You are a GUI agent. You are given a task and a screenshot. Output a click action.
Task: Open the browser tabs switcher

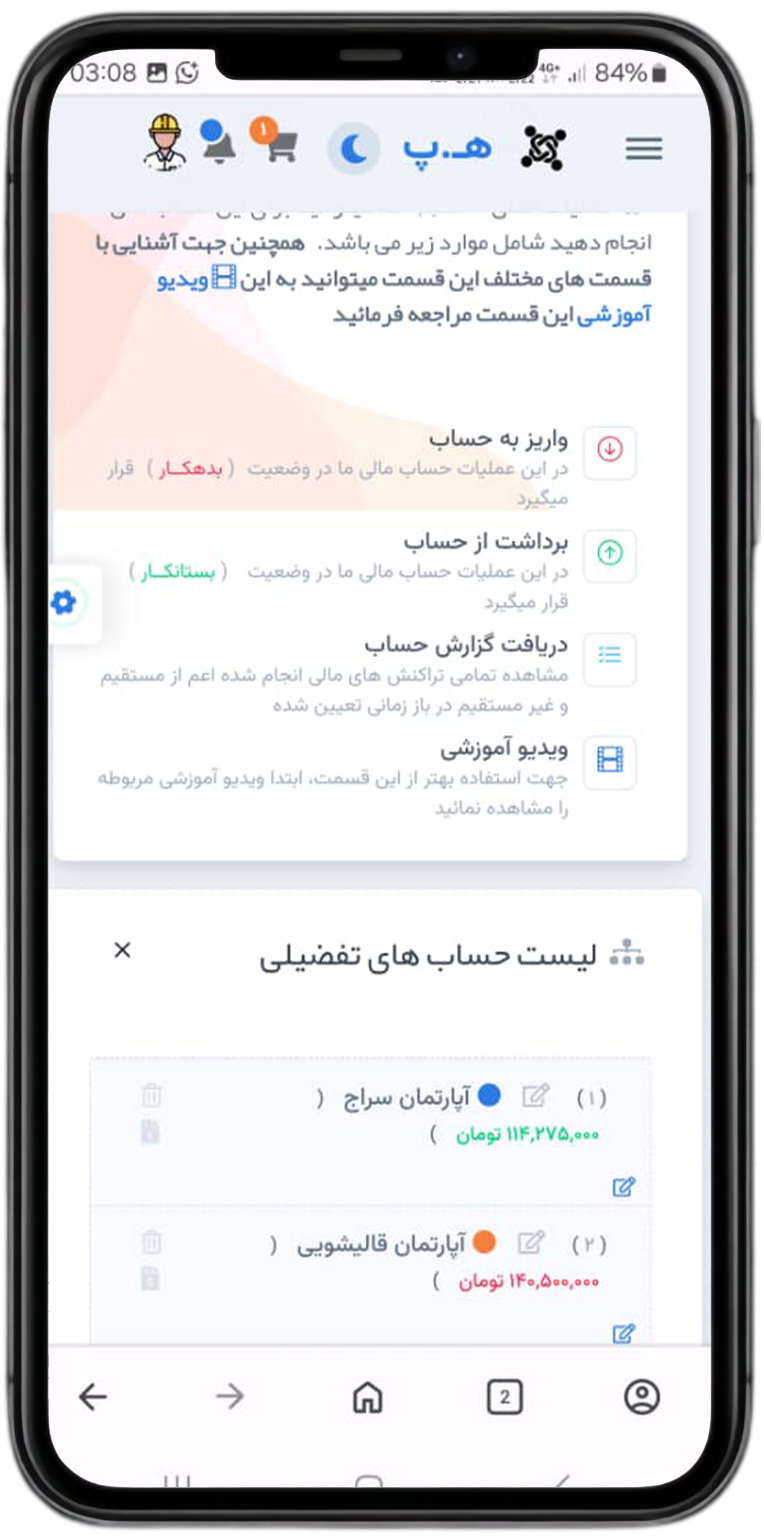tap(505, 1397)
